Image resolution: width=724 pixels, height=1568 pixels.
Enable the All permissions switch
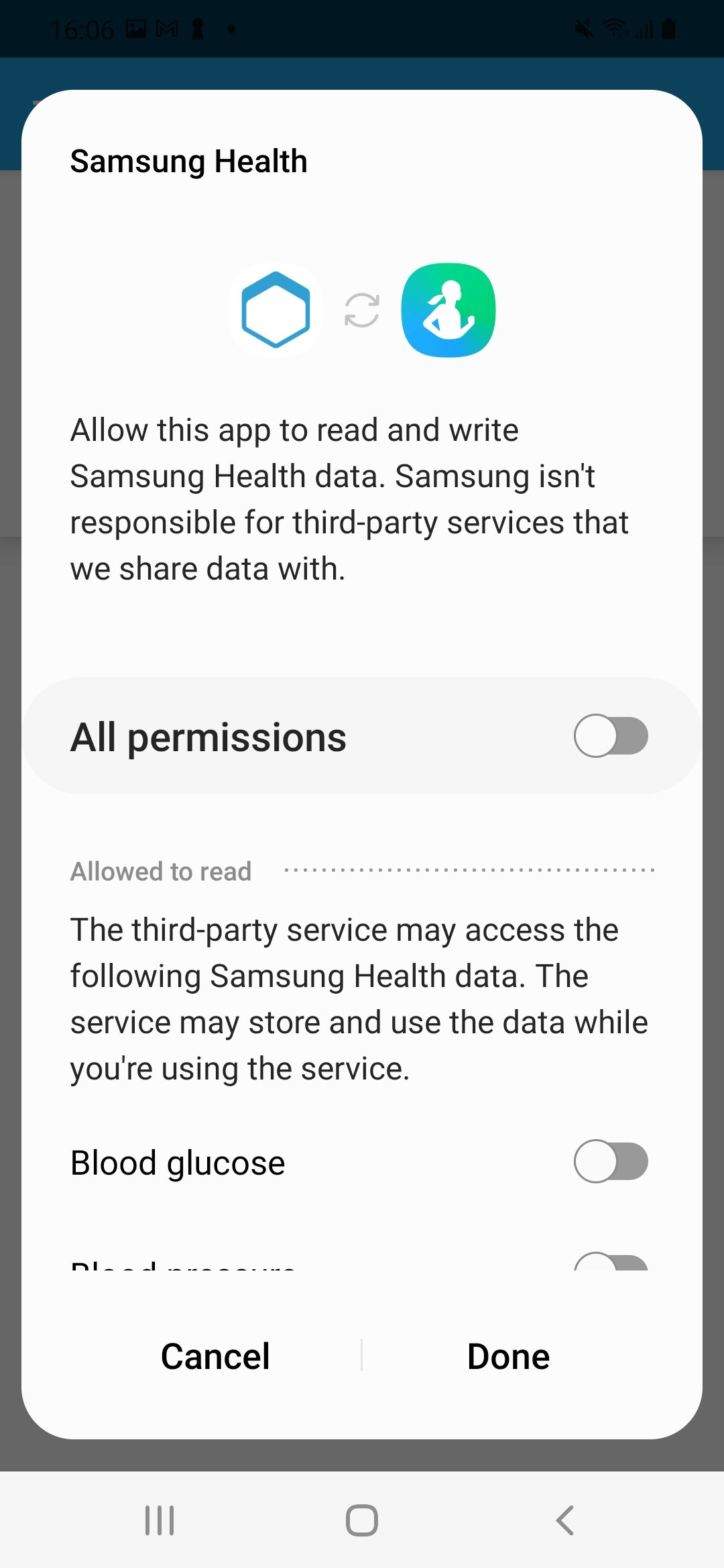(610, 736)
